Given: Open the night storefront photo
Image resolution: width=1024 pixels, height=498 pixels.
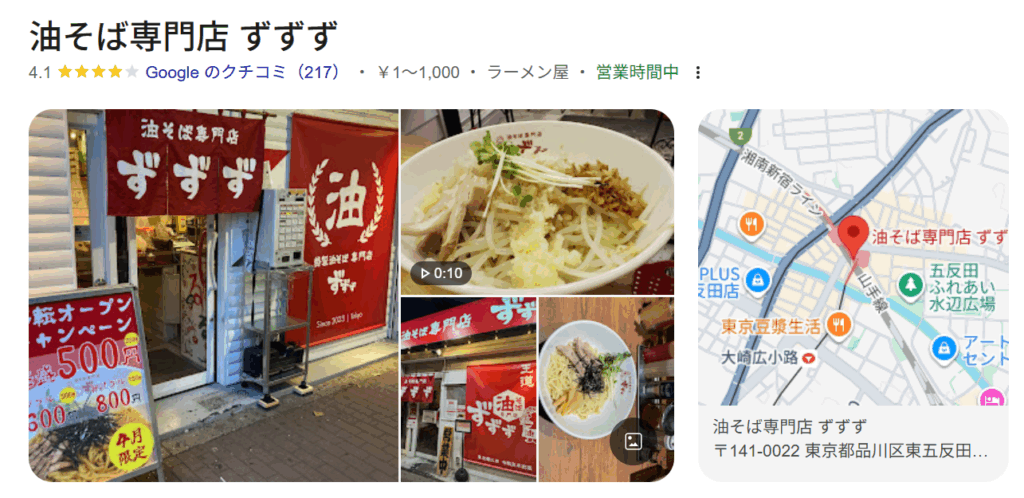Looking at the screenshot, I should point(468,389).
